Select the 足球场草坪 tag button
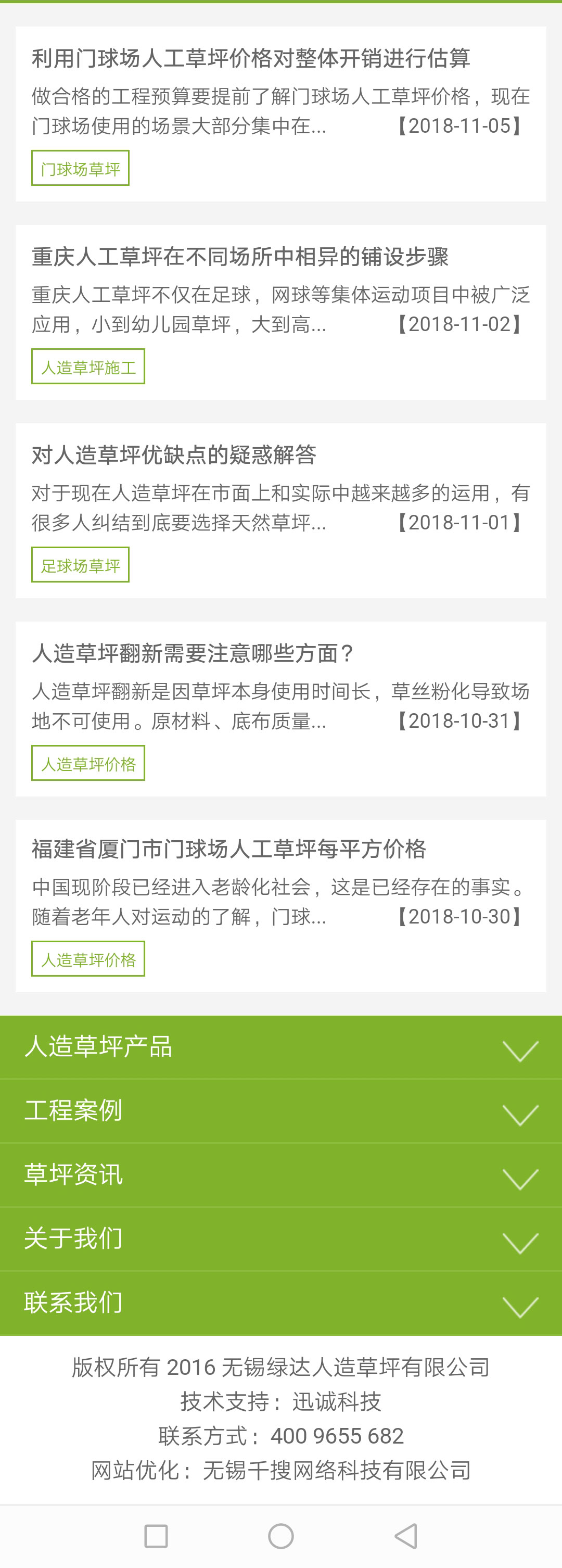This screenshot has width=562, height=1568. click(81, 565)
